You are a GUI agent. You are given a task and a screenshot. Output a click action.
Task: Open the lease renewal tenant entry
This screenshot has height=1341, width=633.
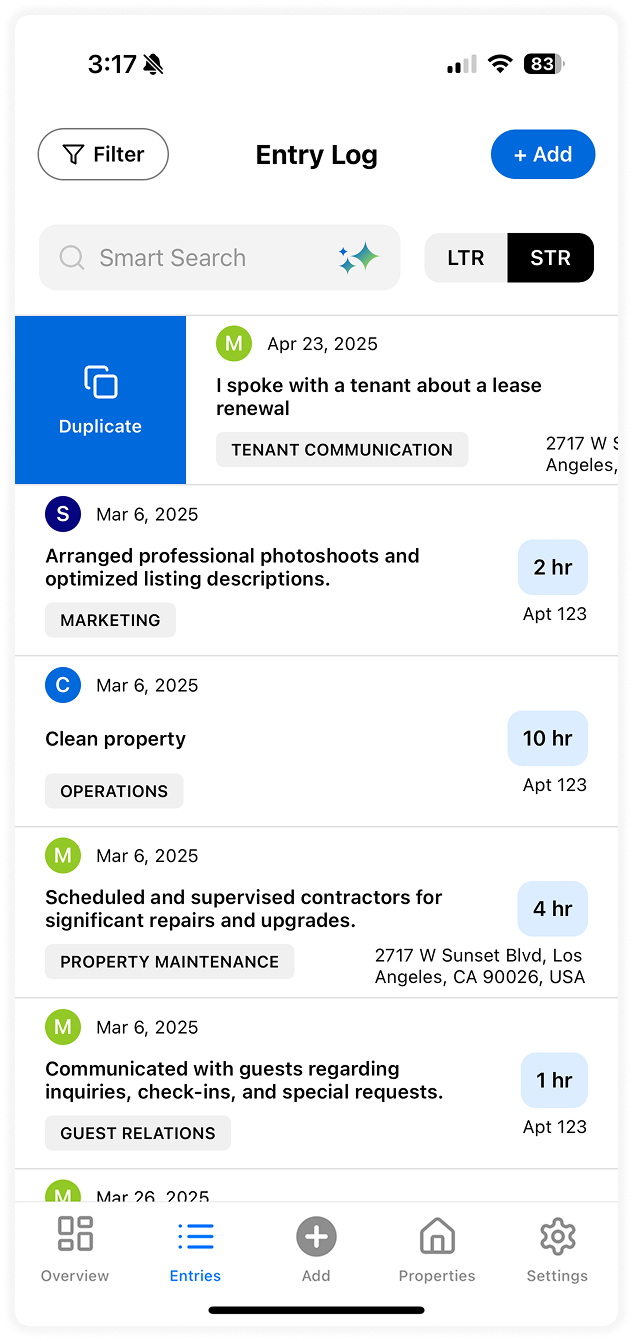(x=402, y=400)
